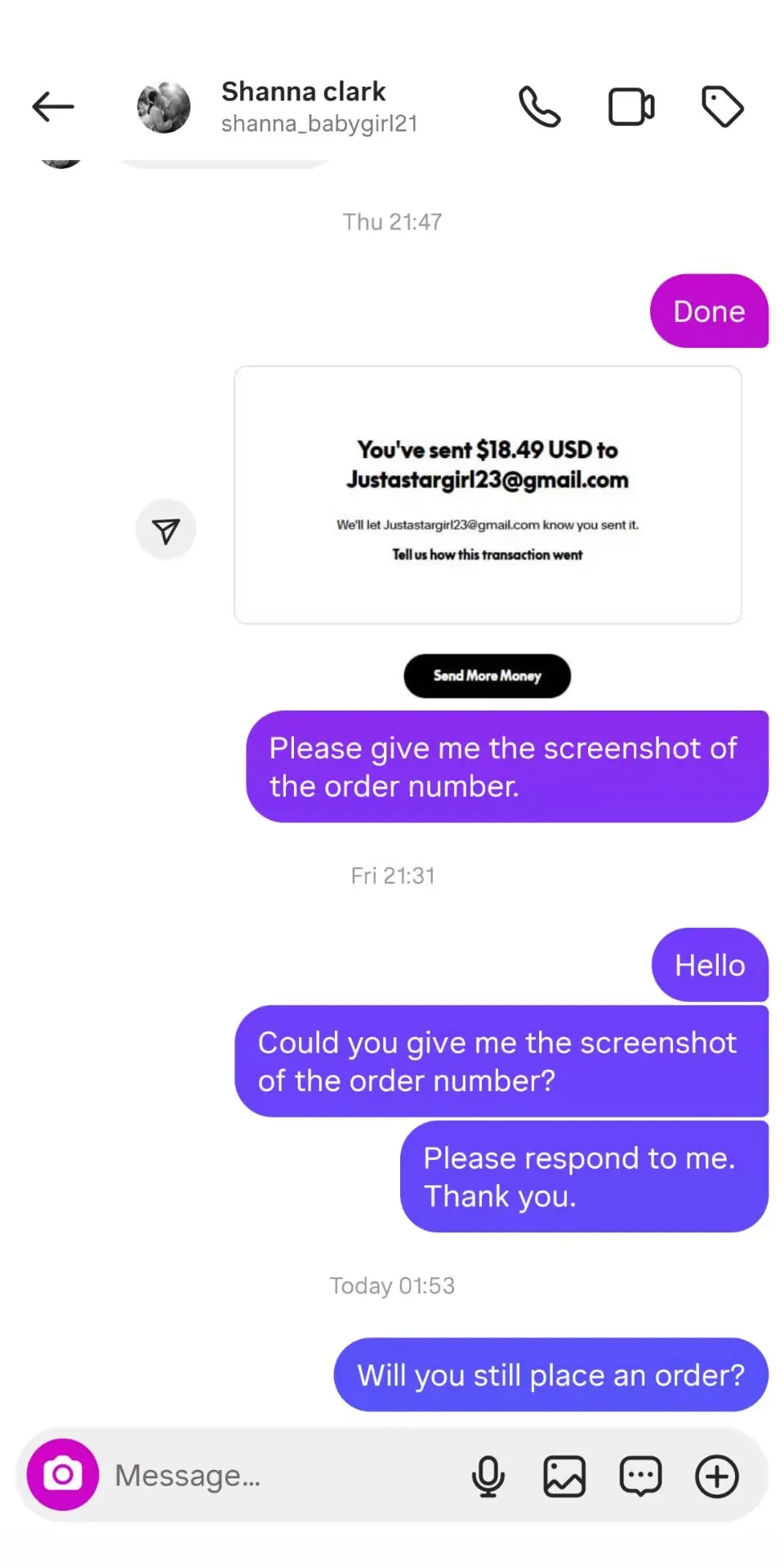Screen dimensions: 784x1568
Task: Start a video call
Action: pyautogui.click(x=631, y=107)
